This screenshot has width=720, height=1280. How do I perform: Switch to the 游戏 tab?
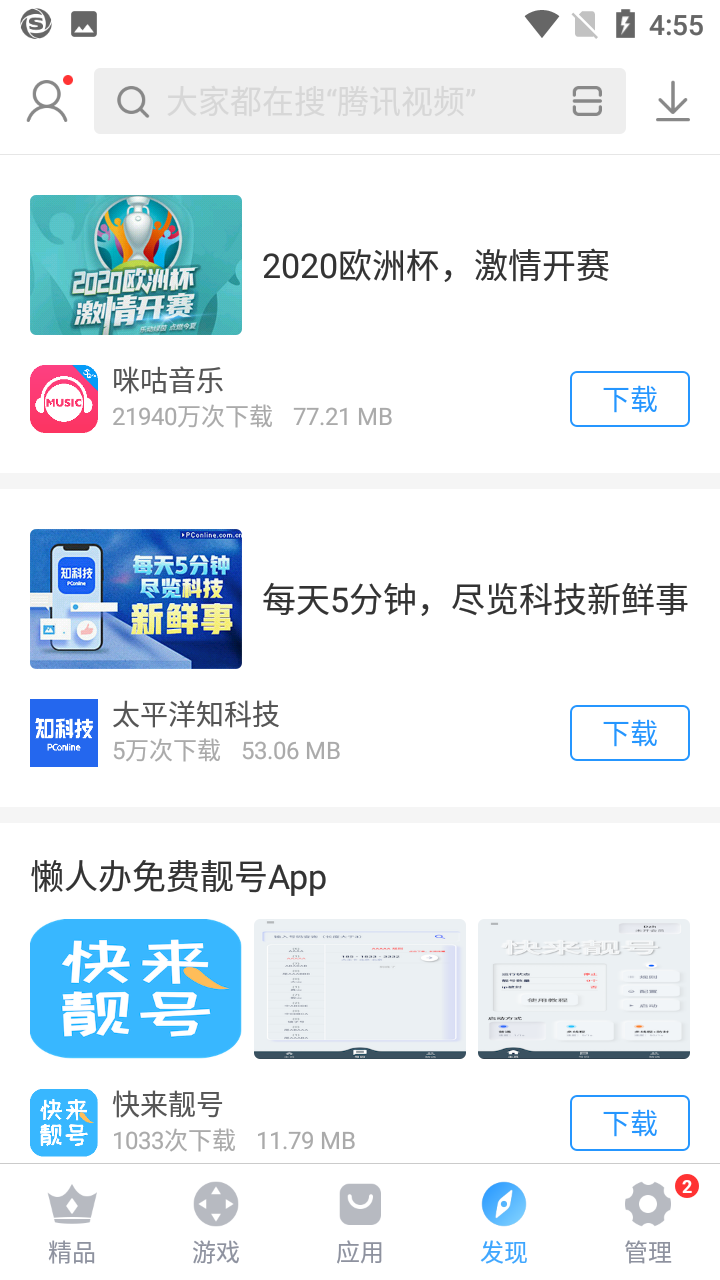tap(216, 1222)
